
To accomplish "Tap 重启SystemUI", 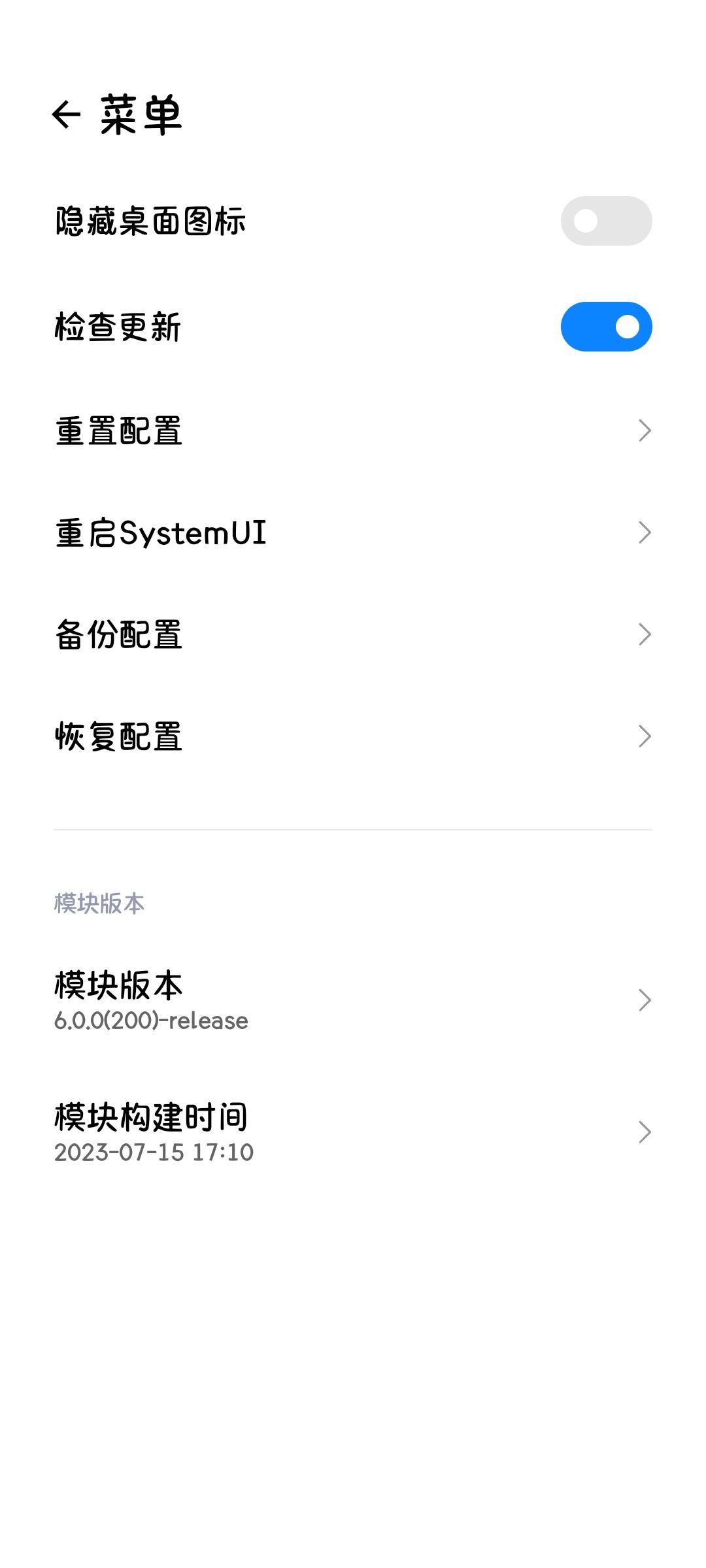I will click(x=353, y=533).
